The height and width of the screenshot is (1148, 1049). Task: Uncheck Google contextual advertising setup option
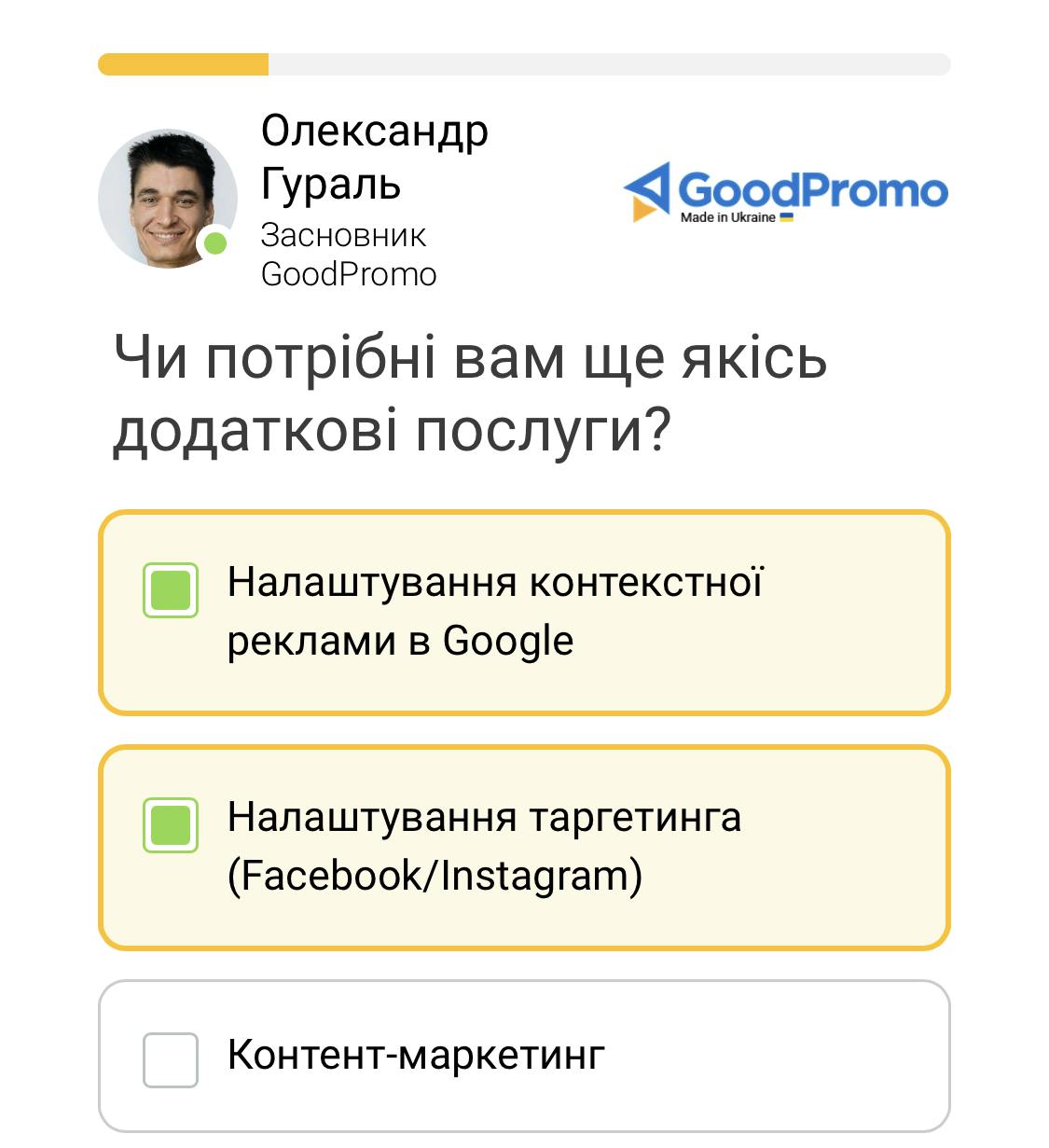[171, 590]
